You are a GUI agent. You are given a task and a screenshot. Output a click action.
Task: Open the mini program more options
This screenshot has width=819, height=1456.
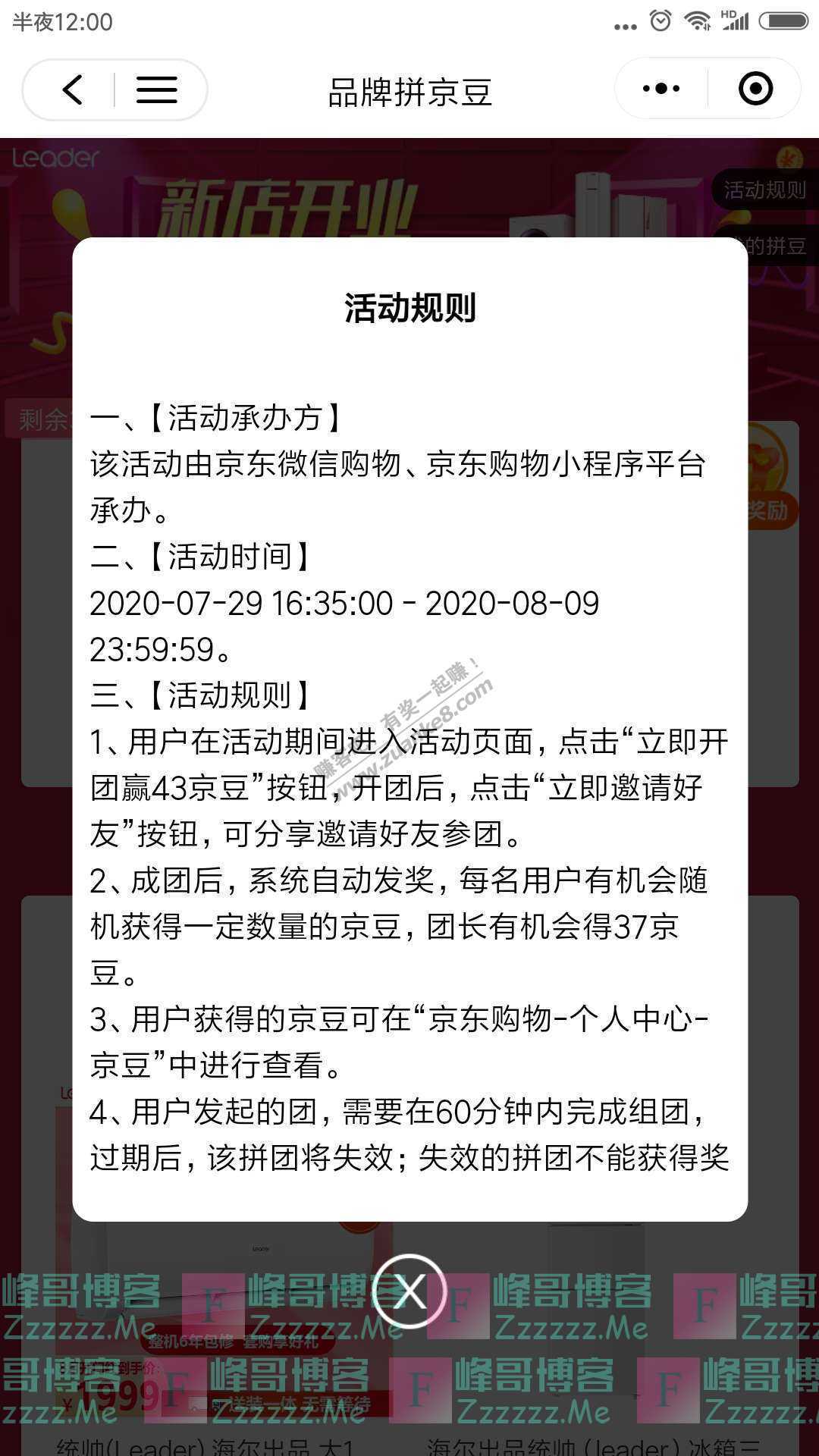pyautogui.click(x=661, y=89)
